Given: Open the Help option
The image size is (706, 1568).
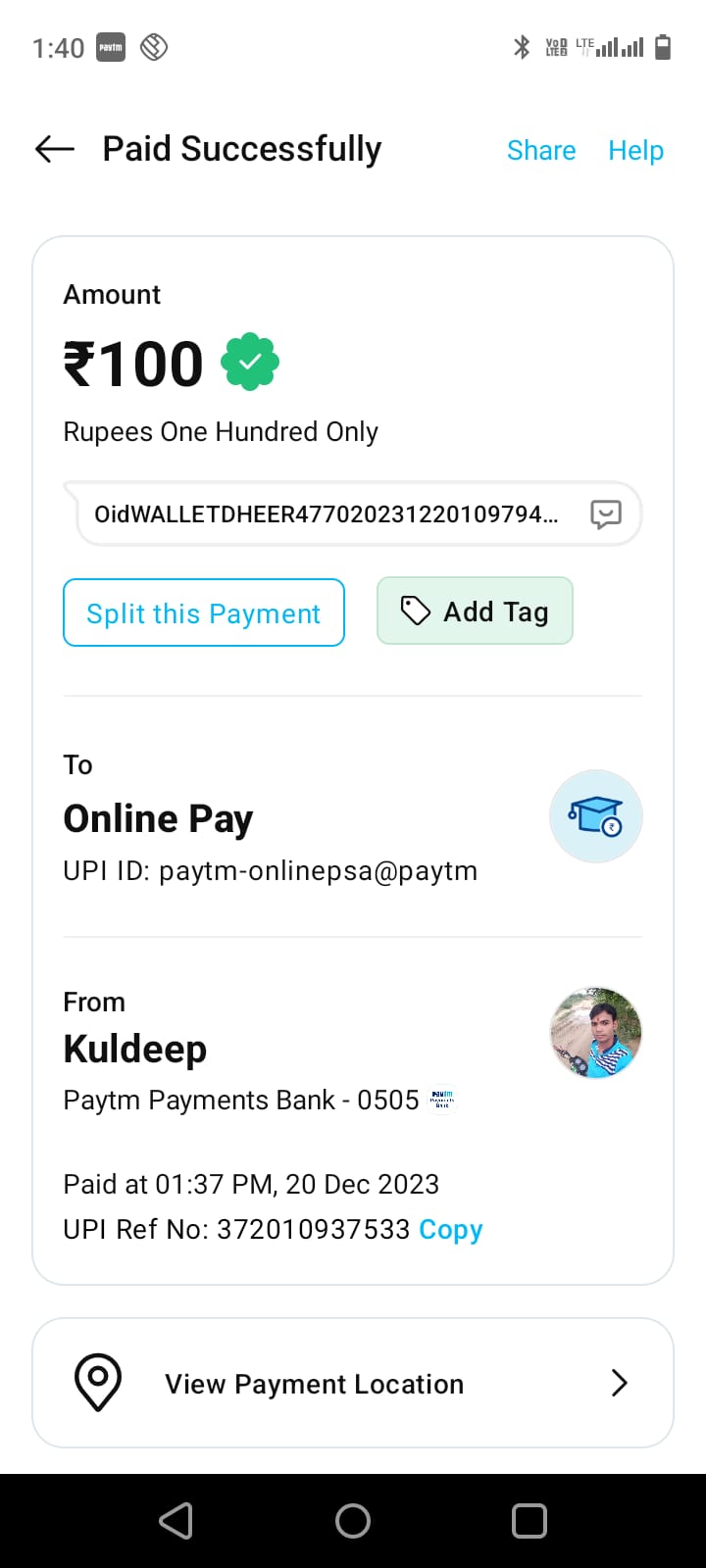Looking at the screenshot, I should 635,150.
